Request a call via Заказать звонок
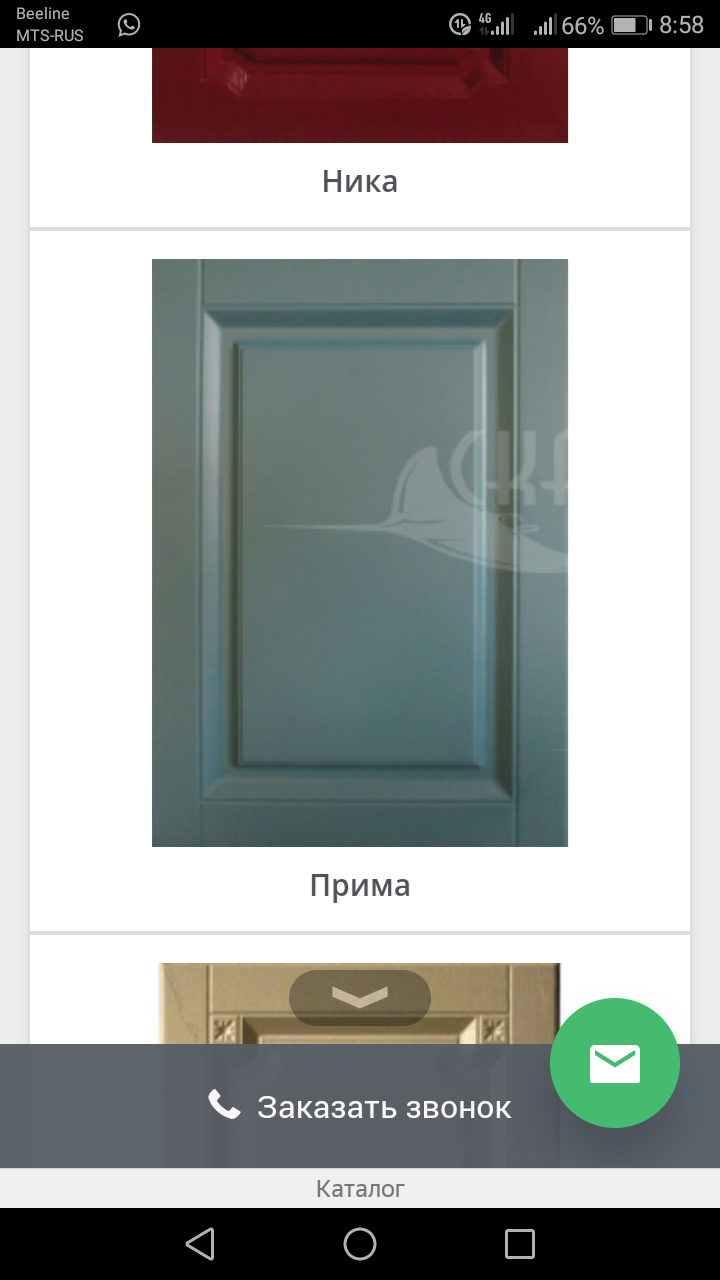 tap(360, 1106)
